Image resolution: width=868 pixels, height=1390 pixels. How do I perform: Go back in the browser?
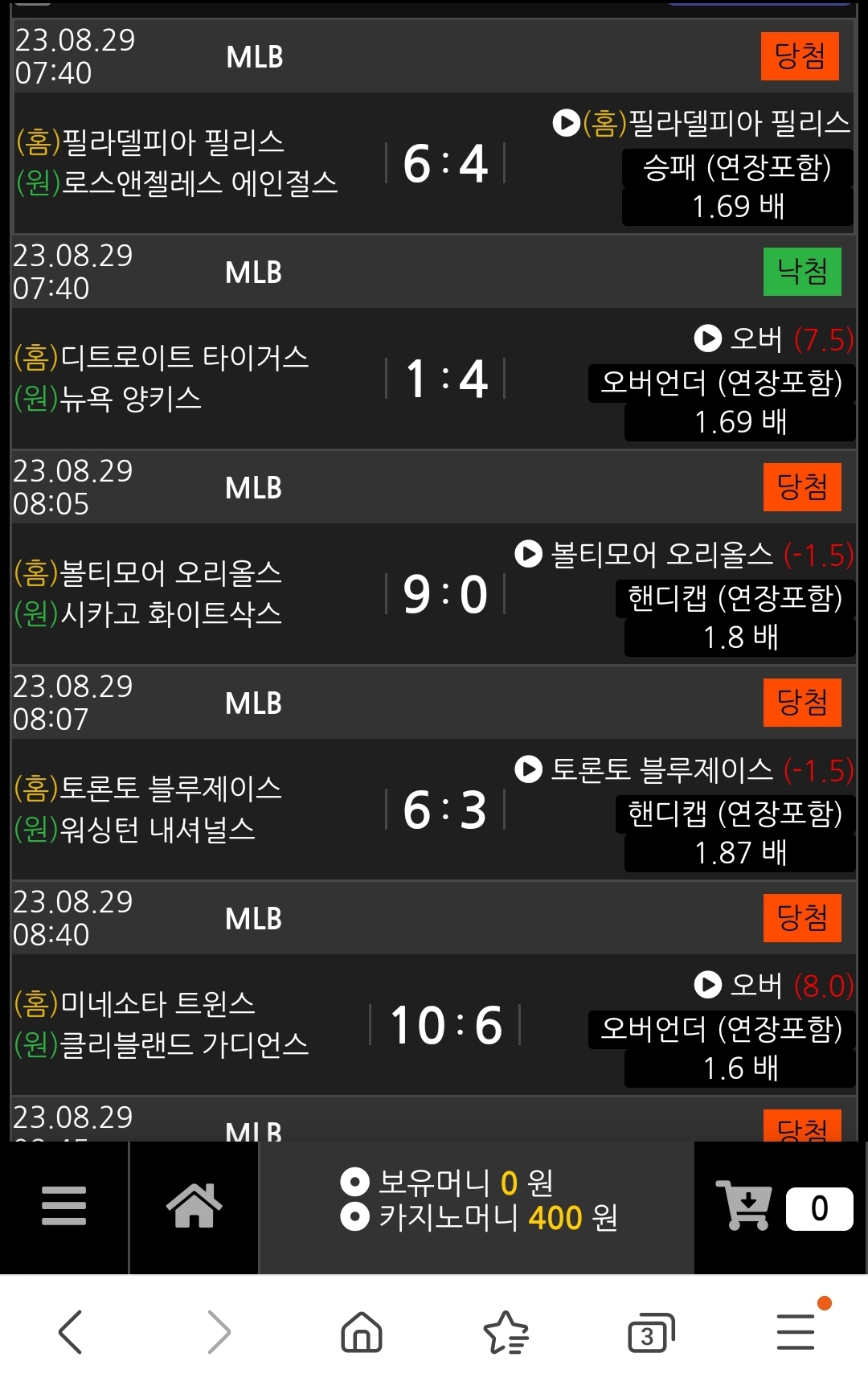pos(71,1332)
